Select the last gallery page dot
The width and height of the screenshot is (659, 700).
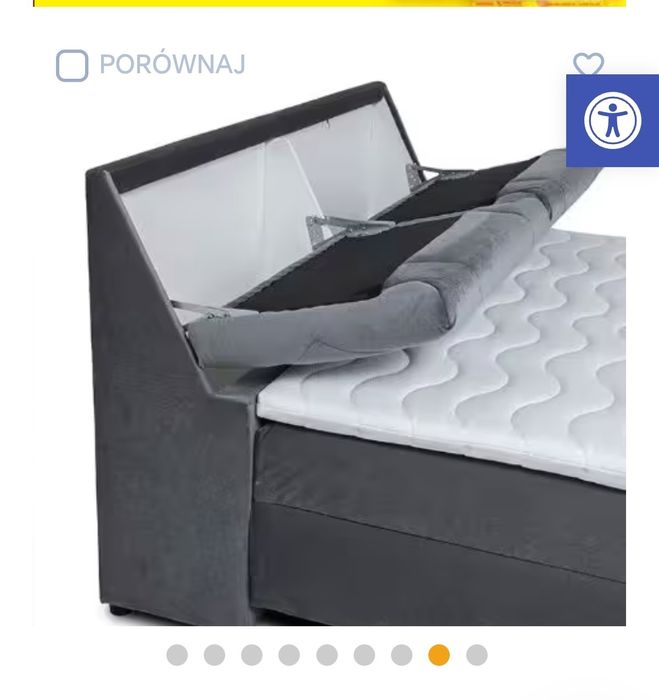477,655
